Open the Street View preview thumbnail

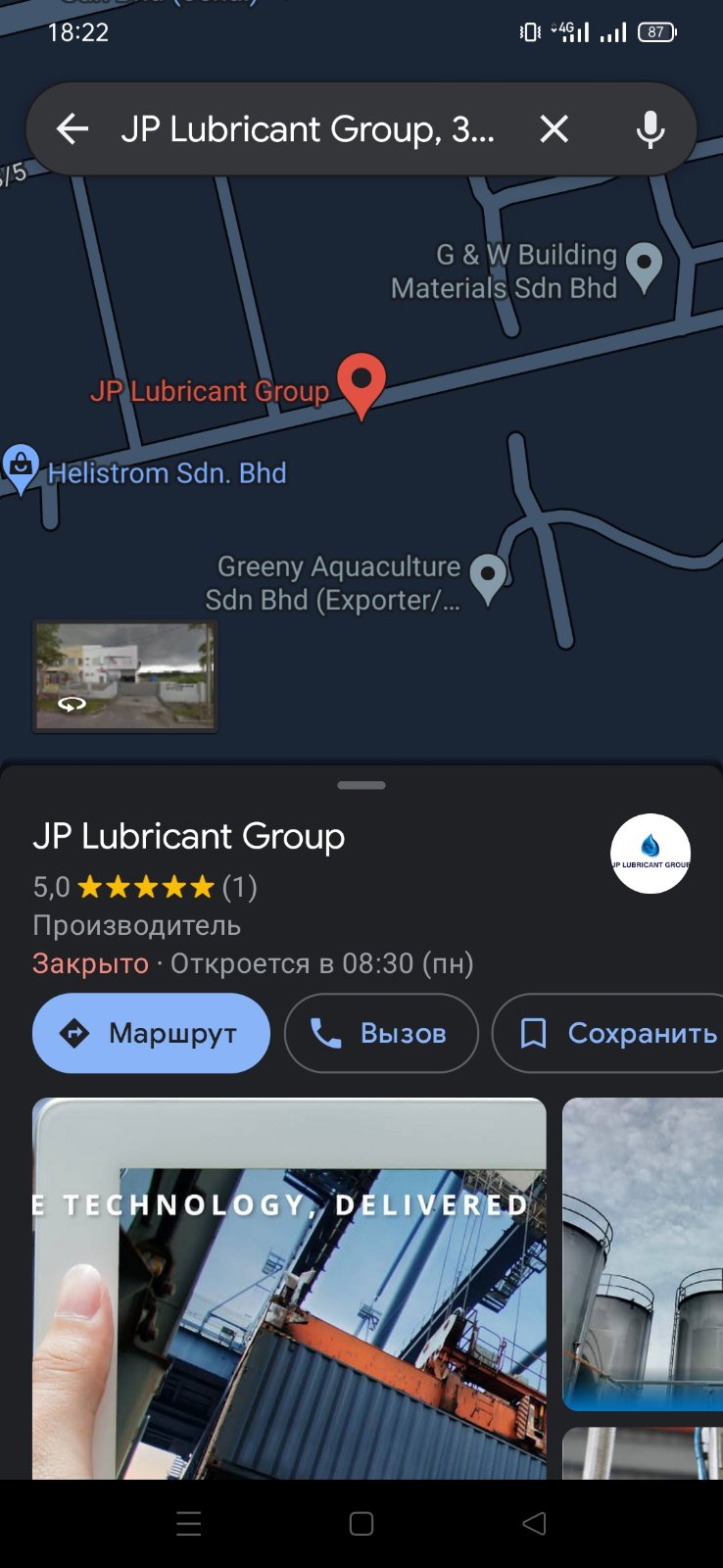point(125,676)
